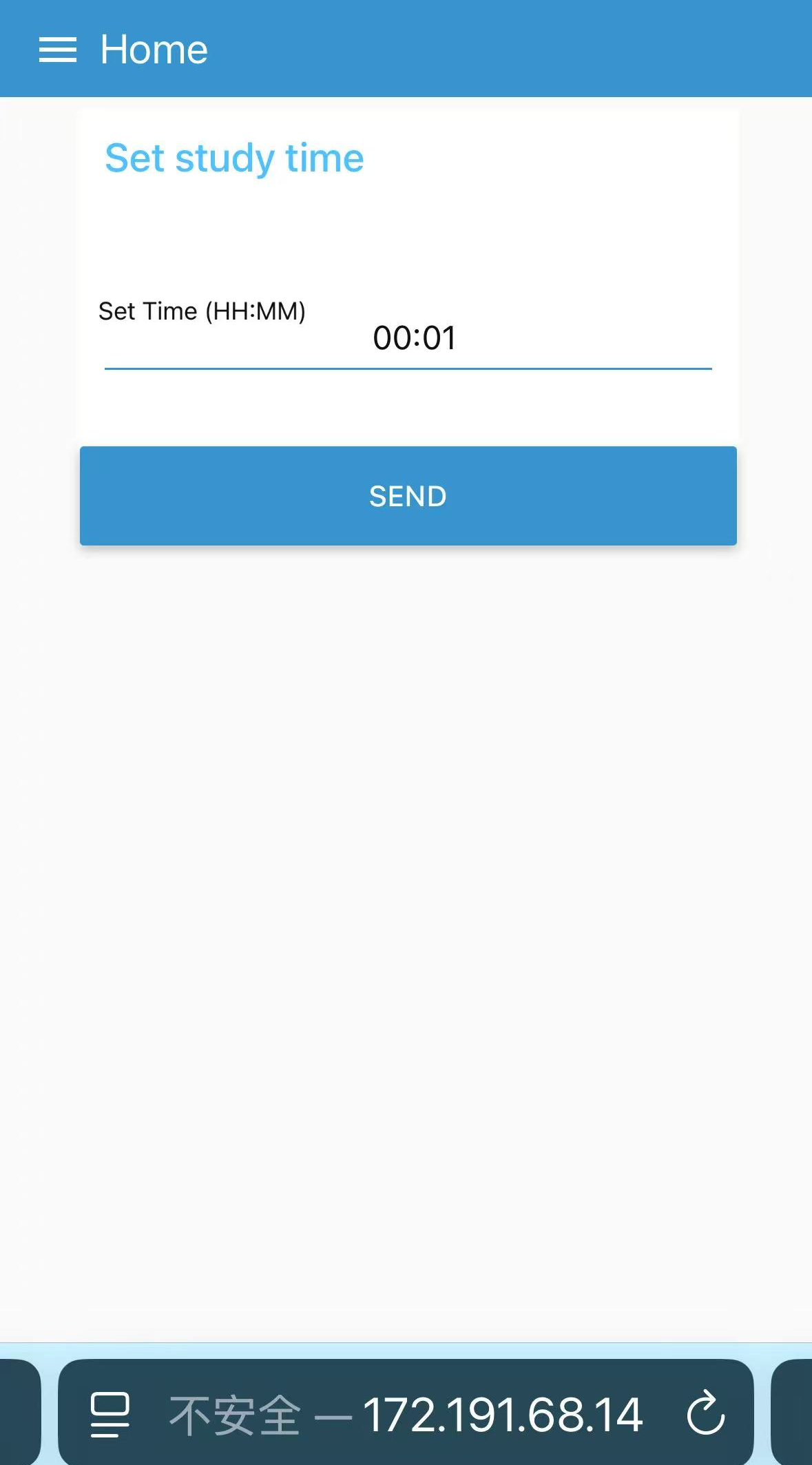812x1465 pixels.
Task: Tap the Home title in the header
Action: [153, 49]
